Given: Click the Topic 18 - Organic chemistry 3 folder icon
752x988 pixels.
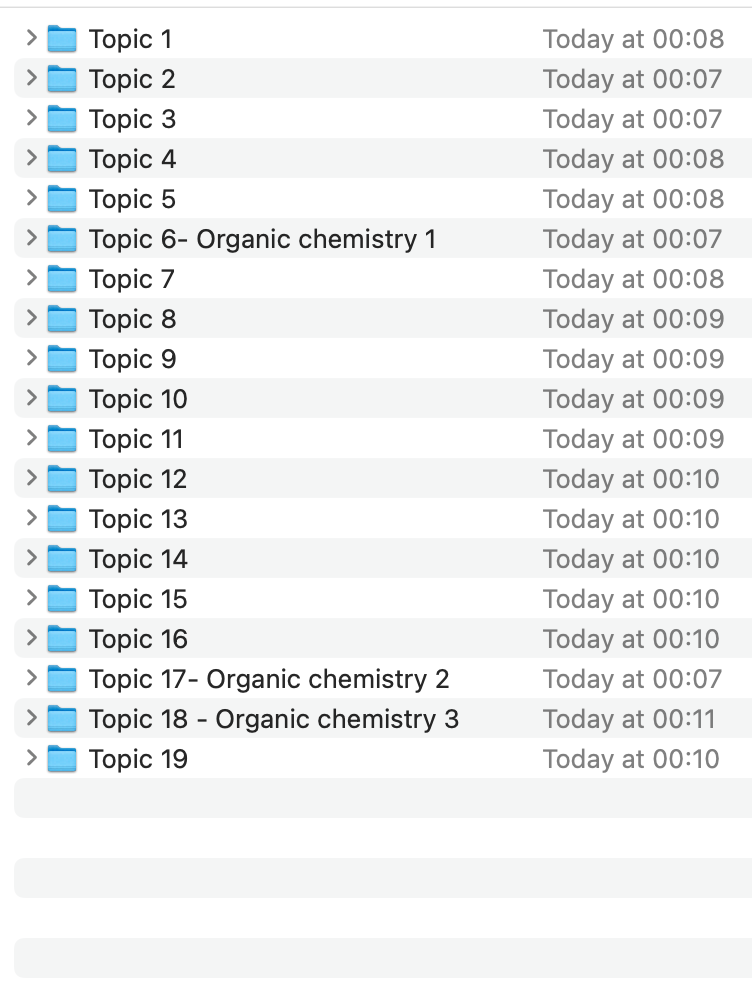Looking at the screenshot, I should coord(62,719).
